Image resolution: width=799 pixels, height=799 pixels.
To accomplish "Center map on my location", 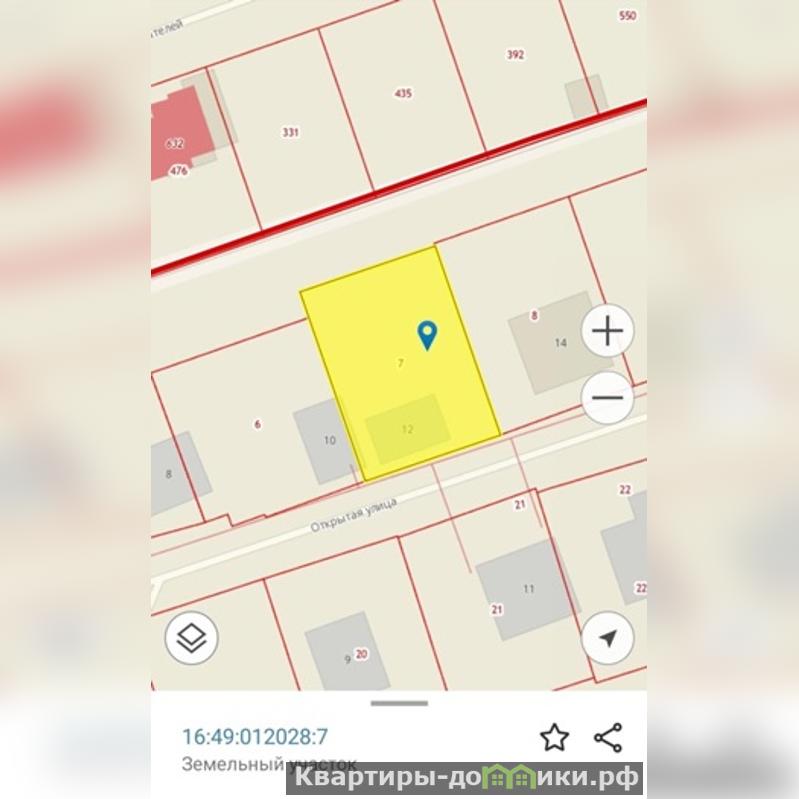I will pos(608,638).
